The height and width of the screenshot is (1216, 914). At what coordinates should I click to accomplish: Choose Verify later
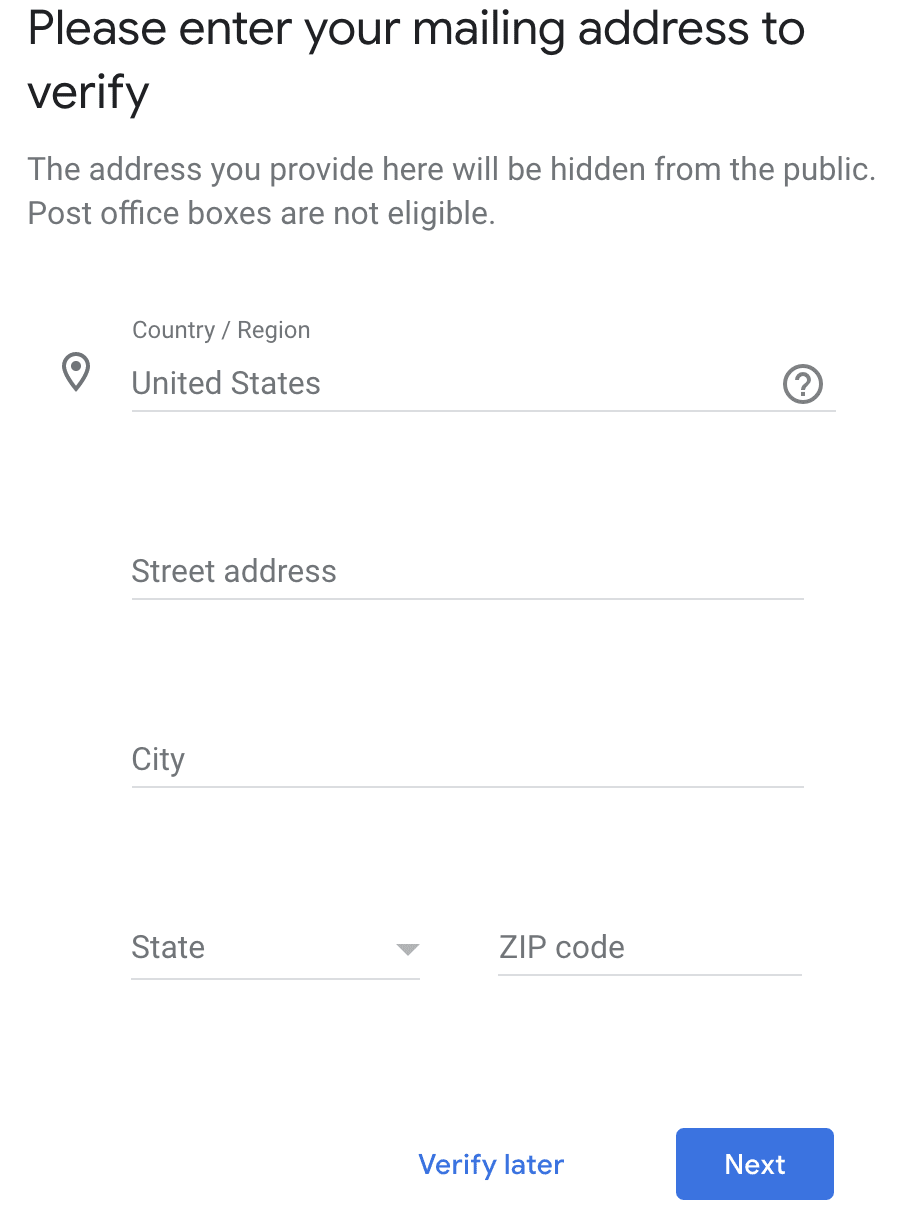click(x=491, y=1164)
